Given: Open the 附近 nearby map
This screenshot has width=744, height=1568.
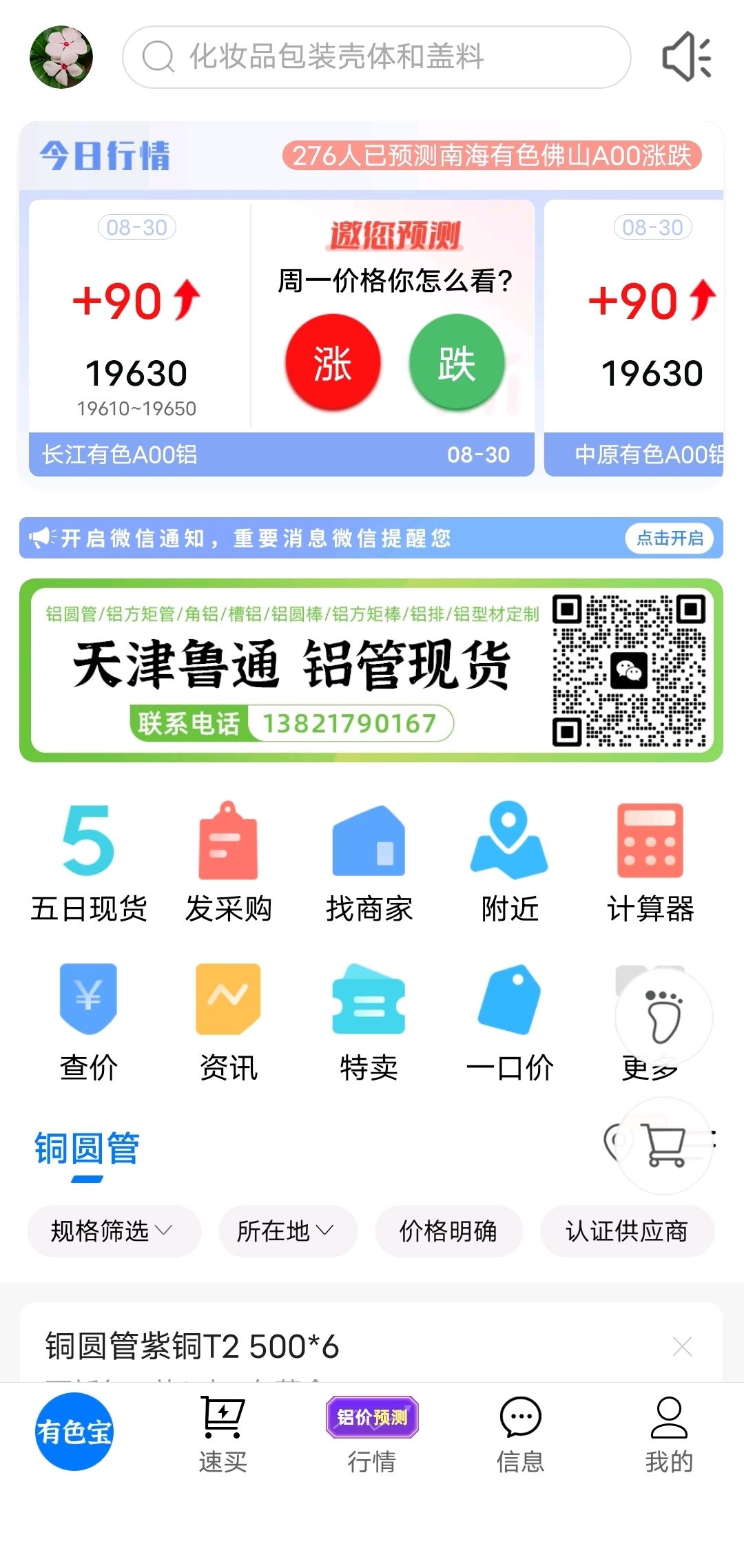Looking at the screenshot, I should [510, 863].
